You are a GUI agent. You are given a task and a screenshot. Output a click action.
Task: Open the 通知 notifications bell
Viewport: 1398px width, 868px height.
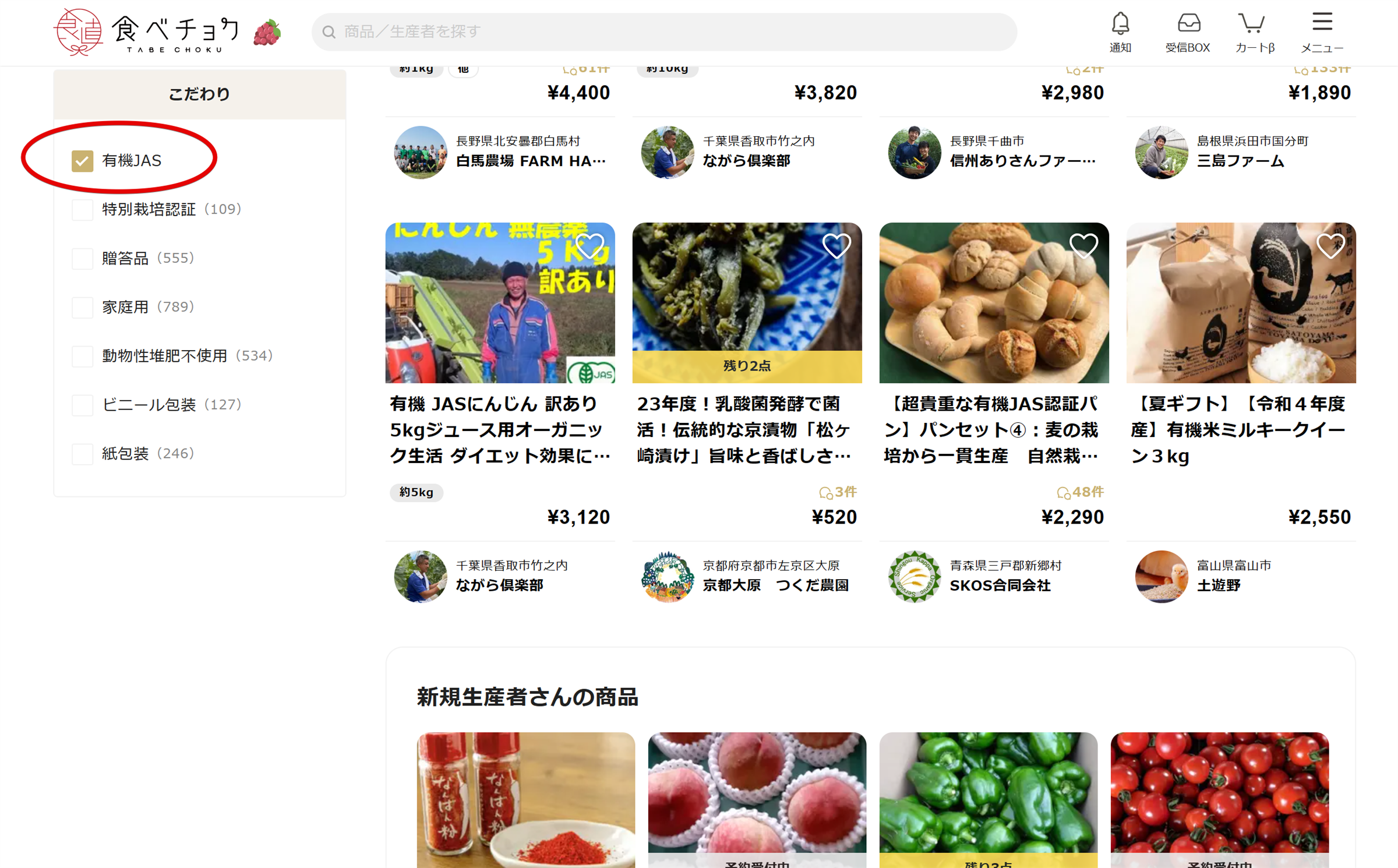(x=1120, y=31)
